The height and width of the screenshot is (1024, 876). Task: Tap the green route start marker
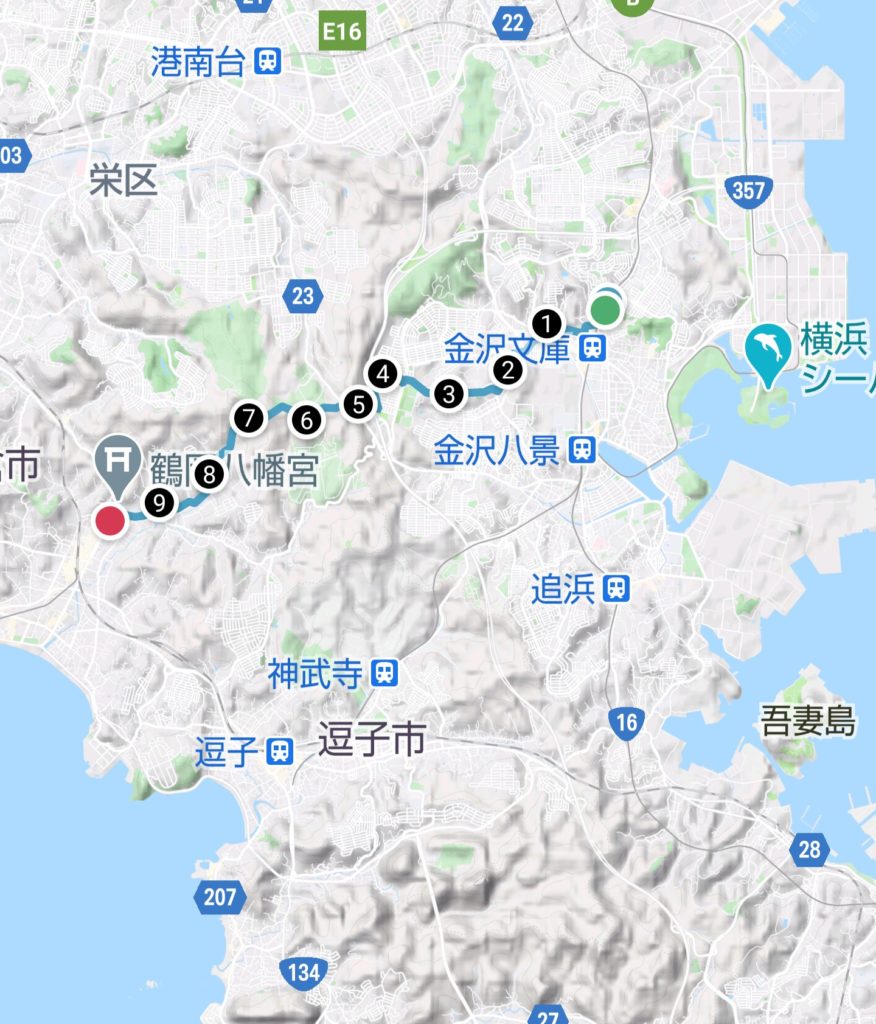pyautogui.click(x=606, y=310)
